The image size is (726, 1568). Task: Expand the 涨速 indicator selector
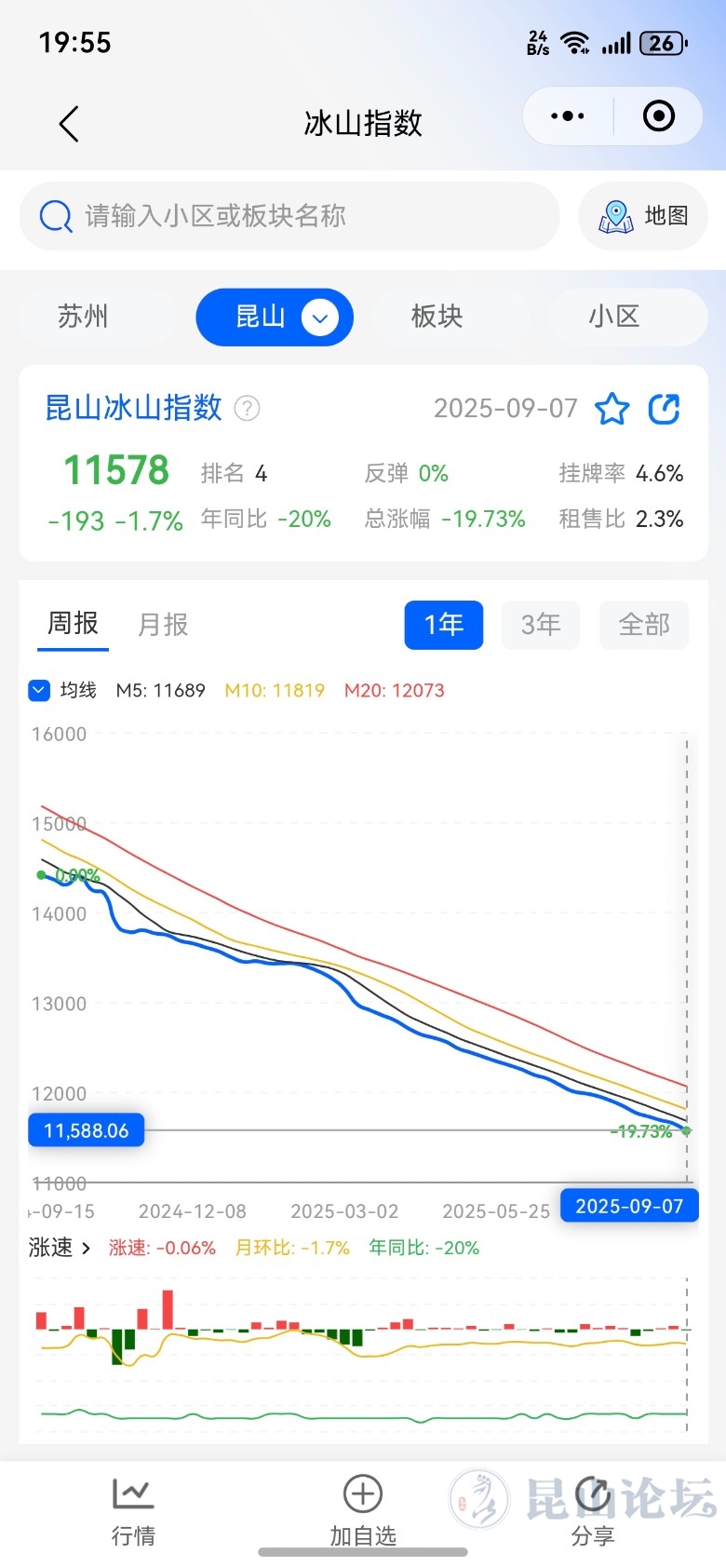click(x=59, y=1248)
